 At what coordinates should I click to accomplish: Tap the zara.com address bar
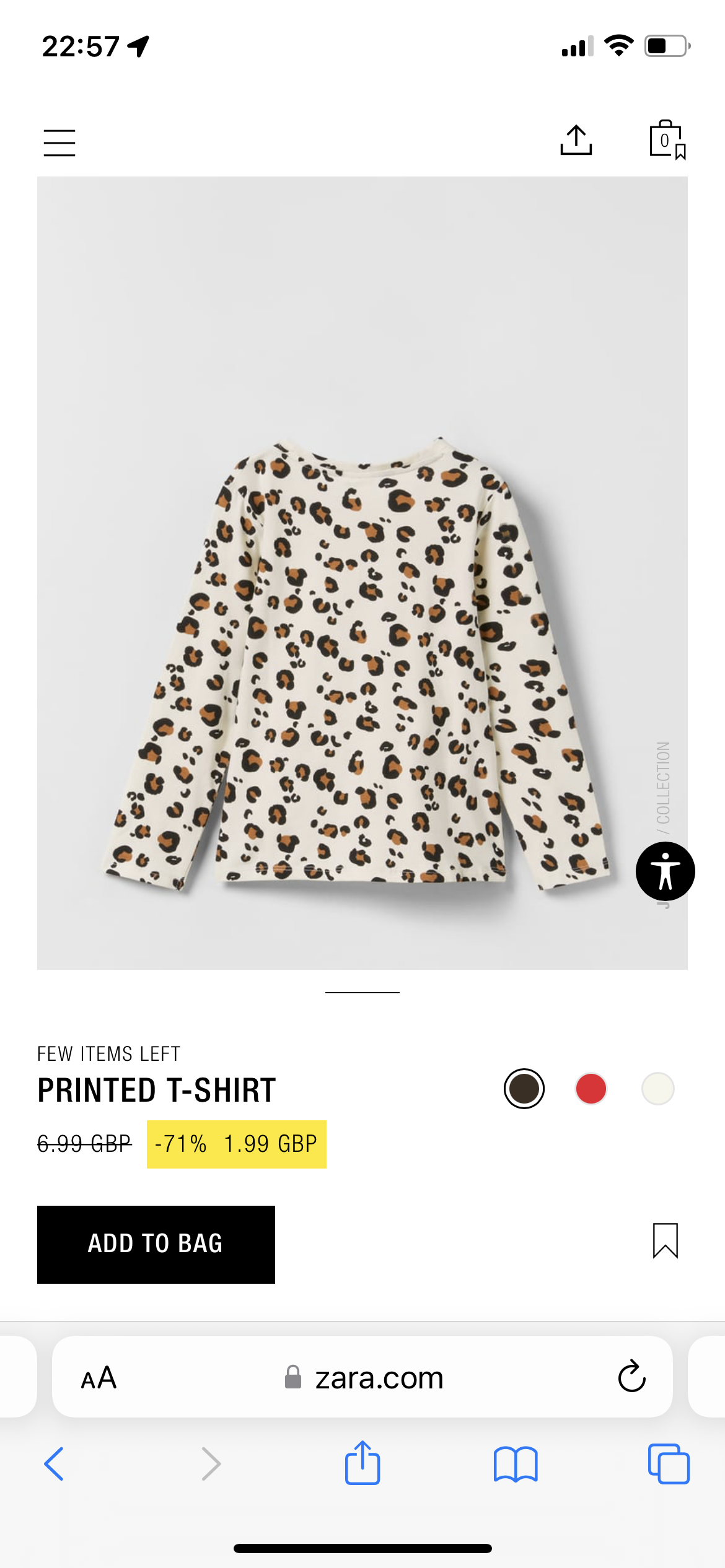[x=362, y=1377]
